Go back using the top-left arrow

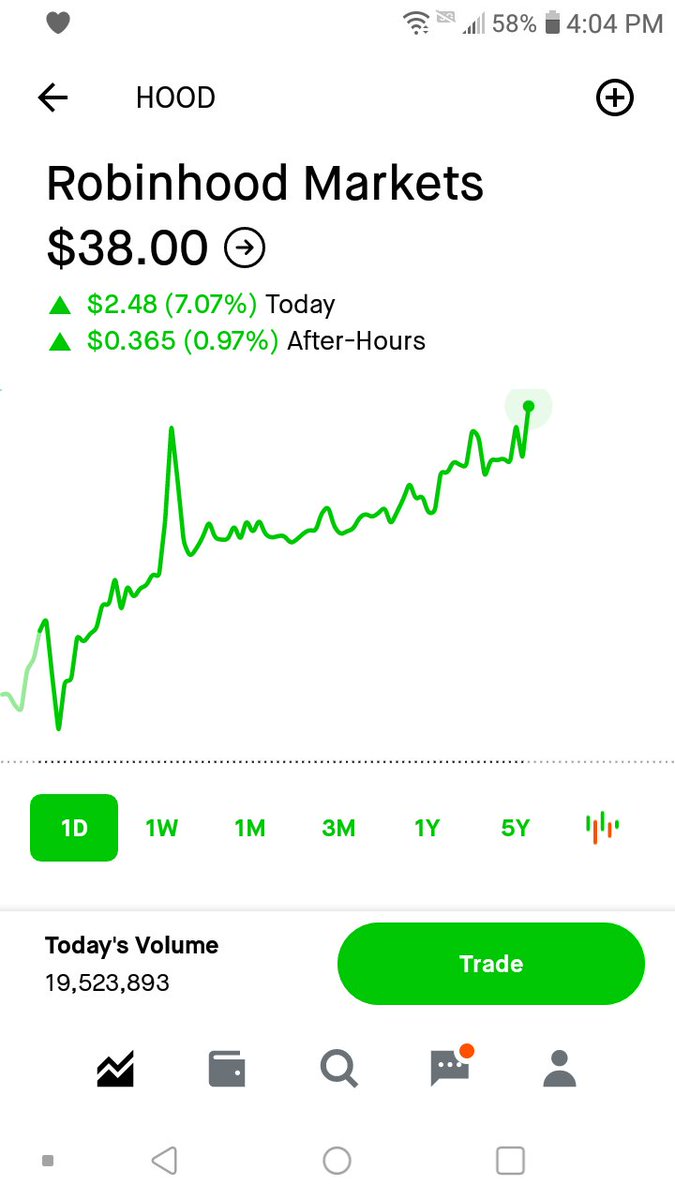52,98
